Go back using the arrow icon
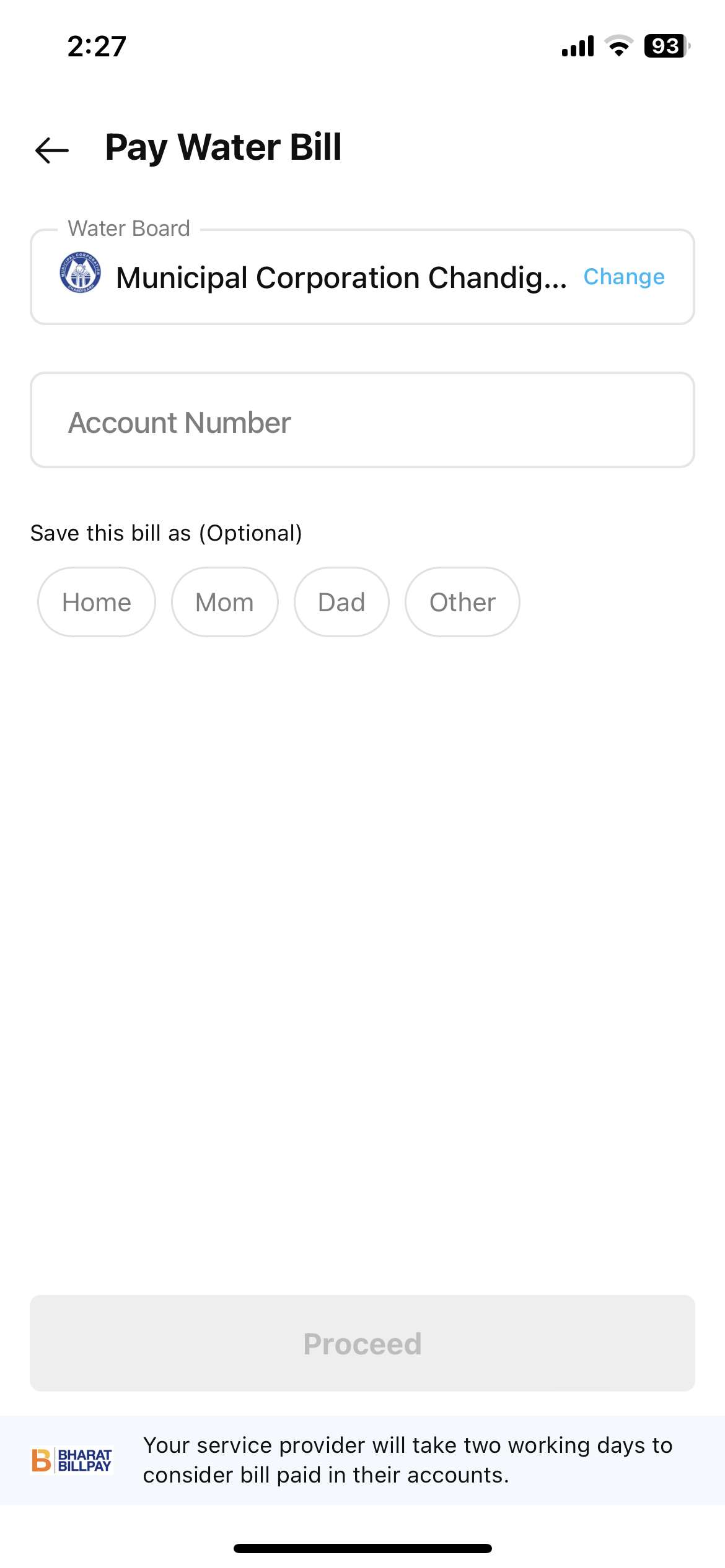Screen dimensions: 725x1568 (x=52, y=150)
